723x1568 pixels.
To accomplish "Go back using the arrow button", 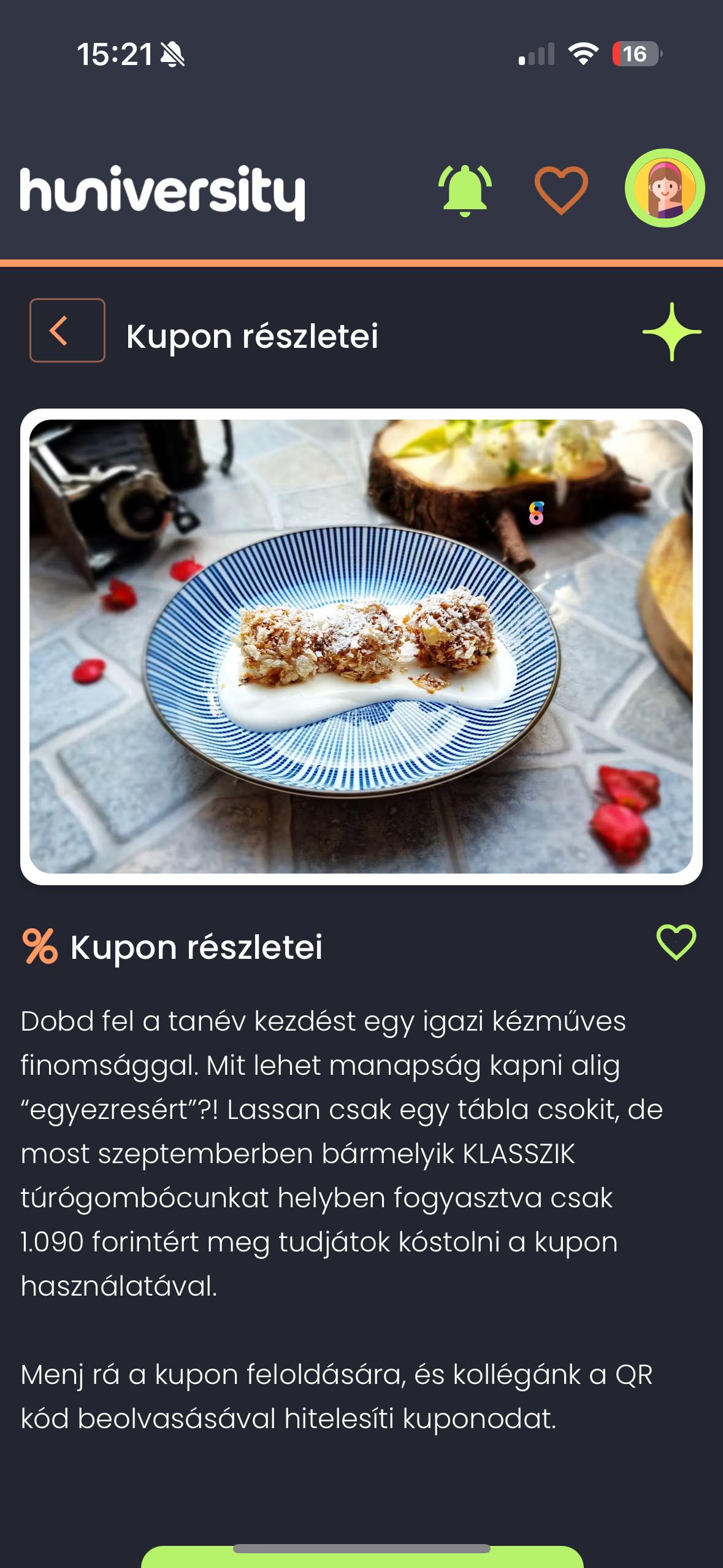I will point(67,331).
